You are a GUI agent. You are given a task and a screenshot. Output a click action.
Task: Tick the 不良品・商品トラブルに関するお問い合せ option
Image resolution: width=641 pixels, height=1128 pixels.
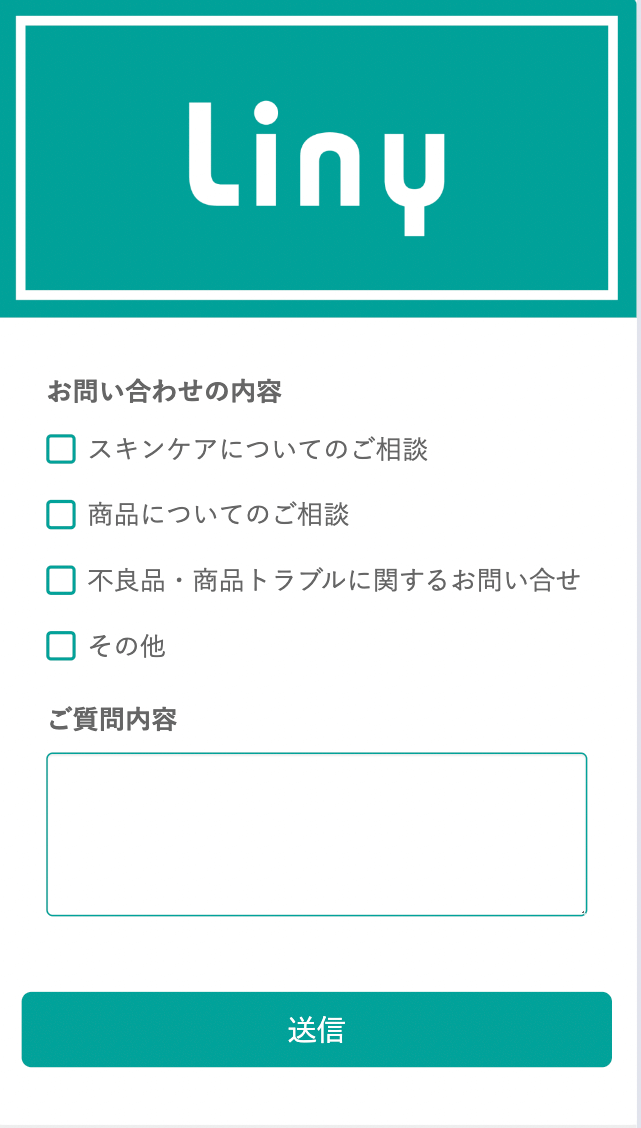coord(61,580)
